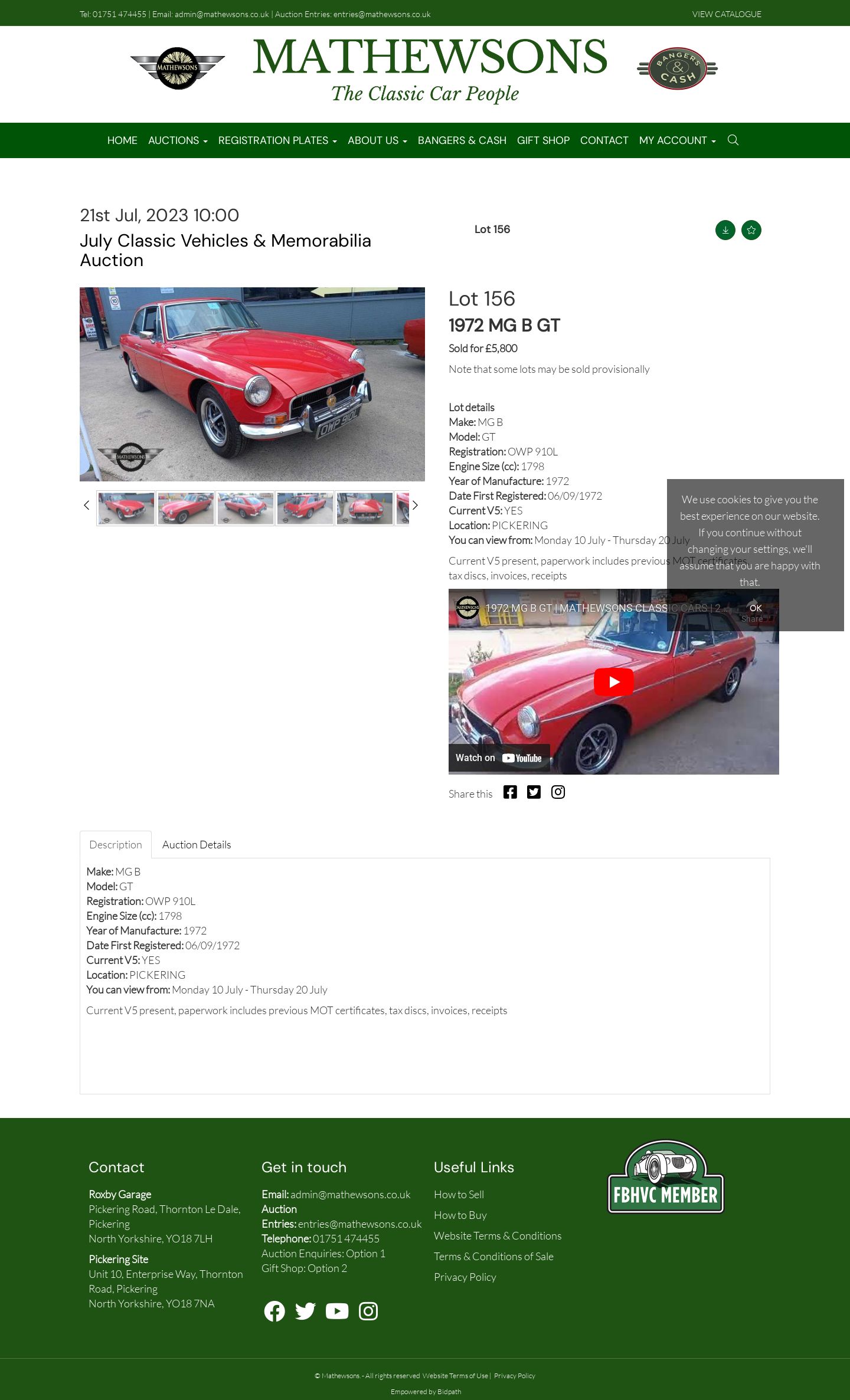The image size is (850, 1400).
Task: Open the Contact page from navigation
Action: [x=604, y=140]
